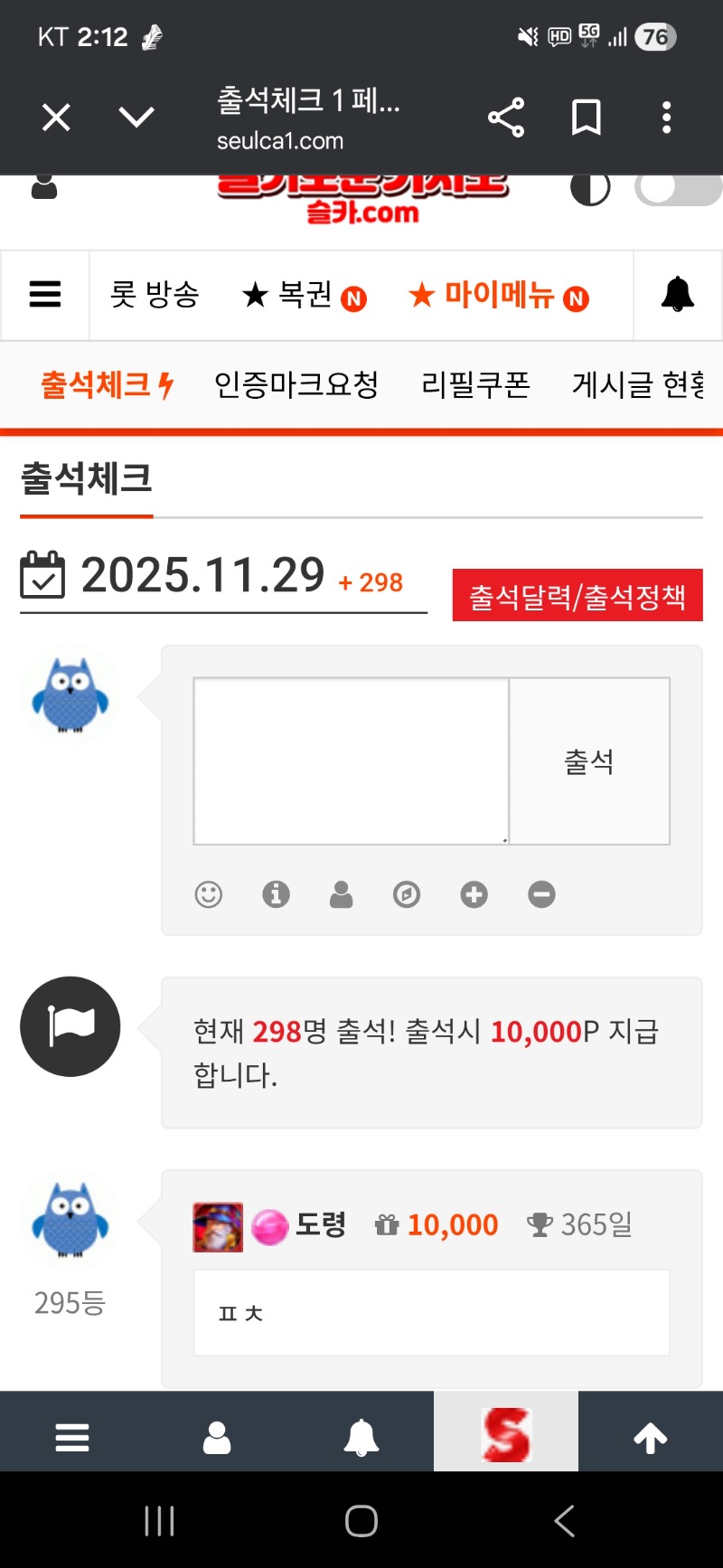Share this page
The width and height of the screenshot is (723, 1568).
(x=506, y=118)
